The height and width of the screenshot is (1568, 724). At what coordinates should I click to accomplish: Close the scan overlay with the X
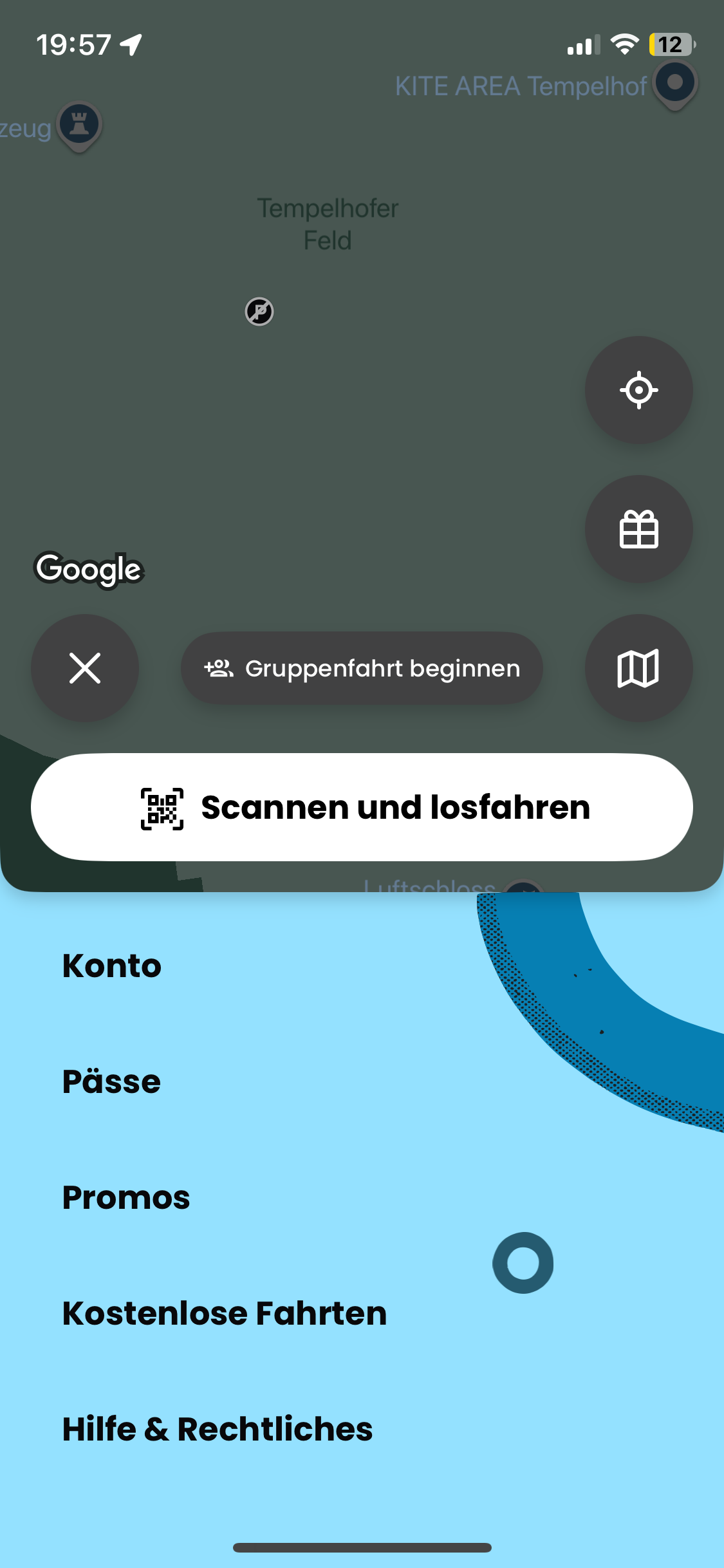pyautogui.click(x=85, y=668)
